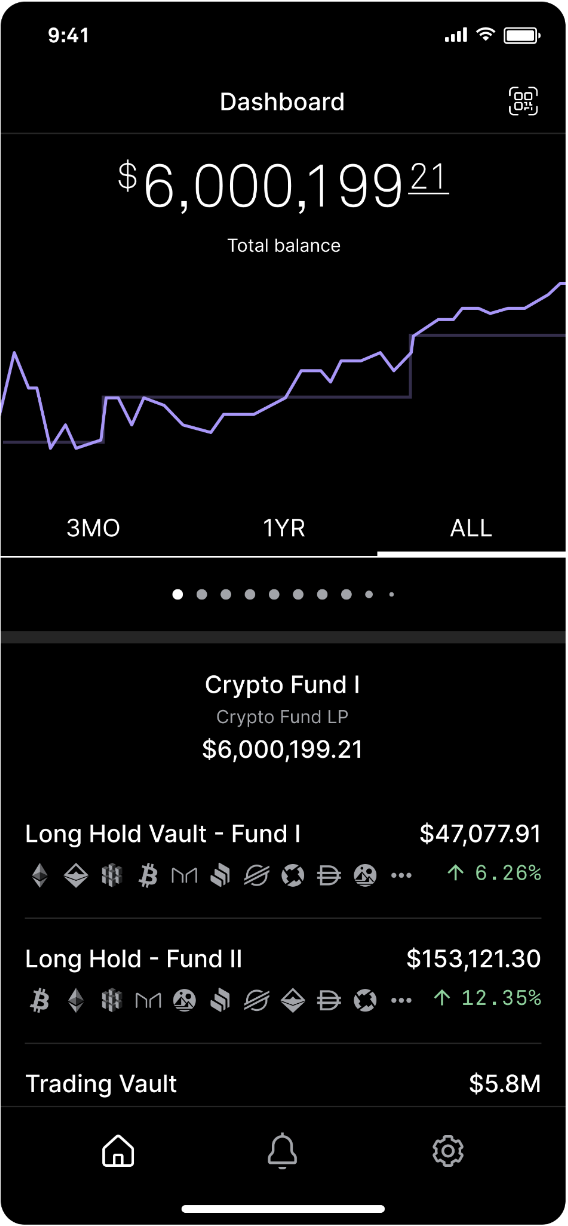Open the settings gear tab
Screen dimensions: 568x1226
(x=448, y=1151)
